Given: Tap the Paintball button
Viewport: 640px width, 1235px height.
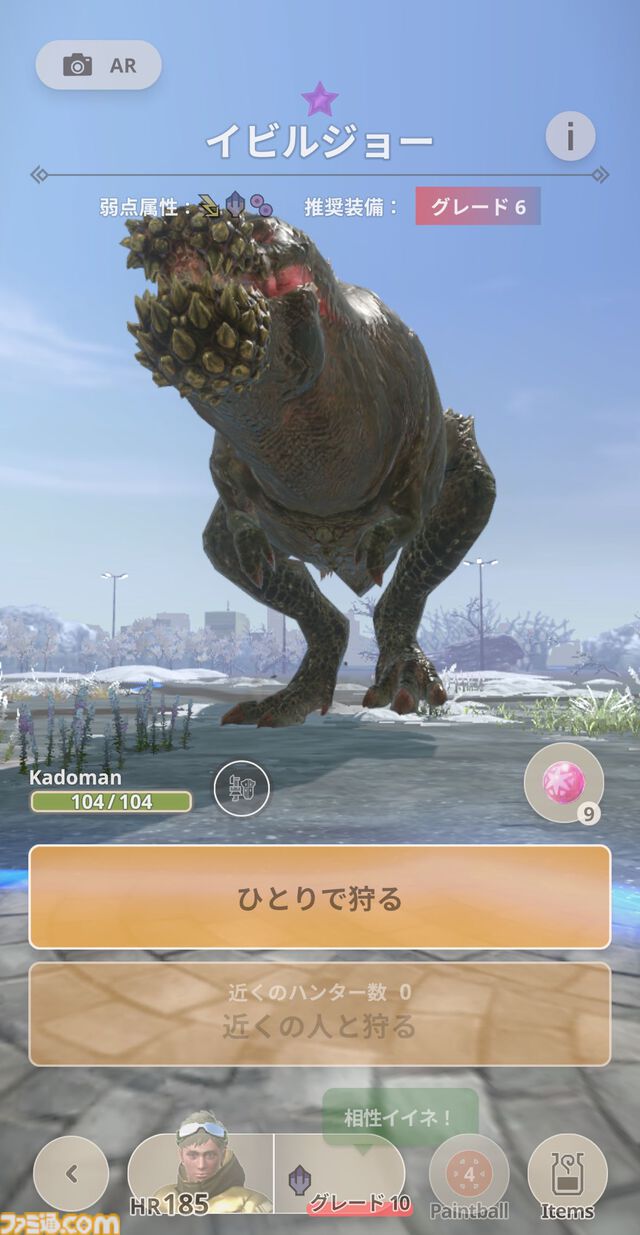Looking at the screenshot, I should pyautogui.click(x=469, y=1178).
